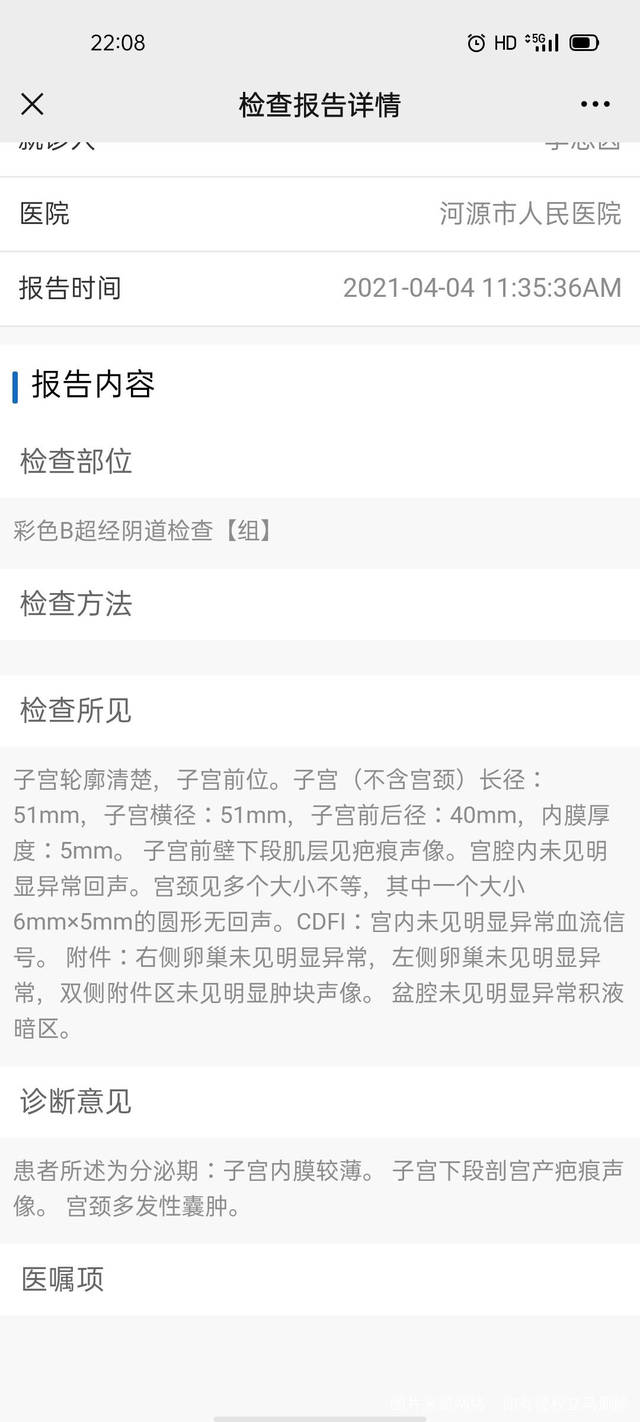The width and height of the screenshot is (640, 1422).
Task: Open the three-dot overflow menu
Action: click(594, 104)
